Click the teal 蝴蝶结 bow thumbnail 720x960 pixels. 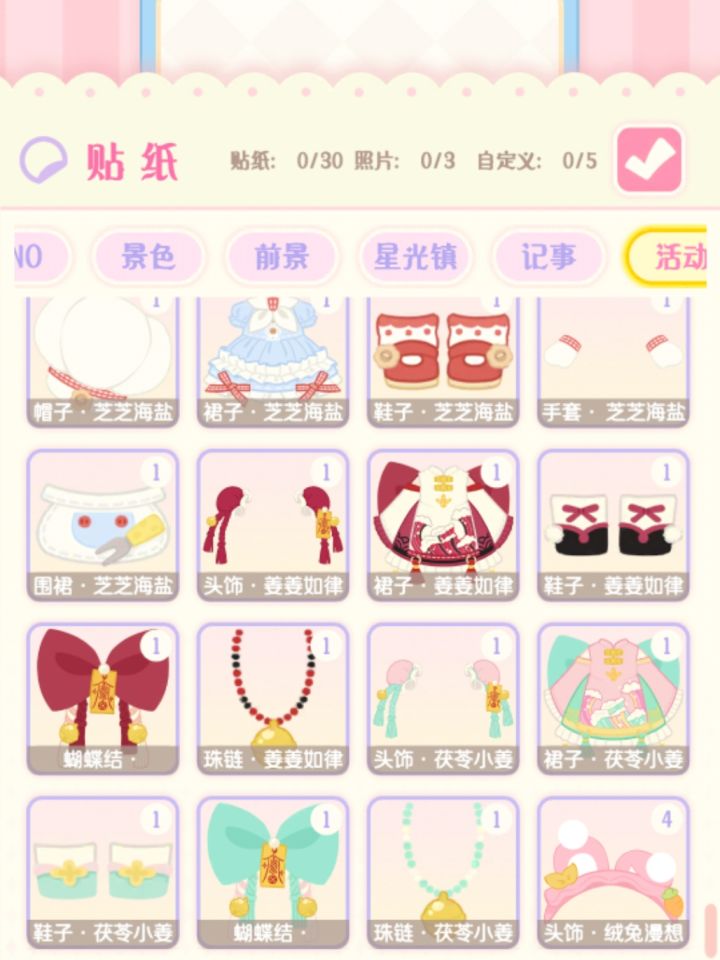coord(273,870)
